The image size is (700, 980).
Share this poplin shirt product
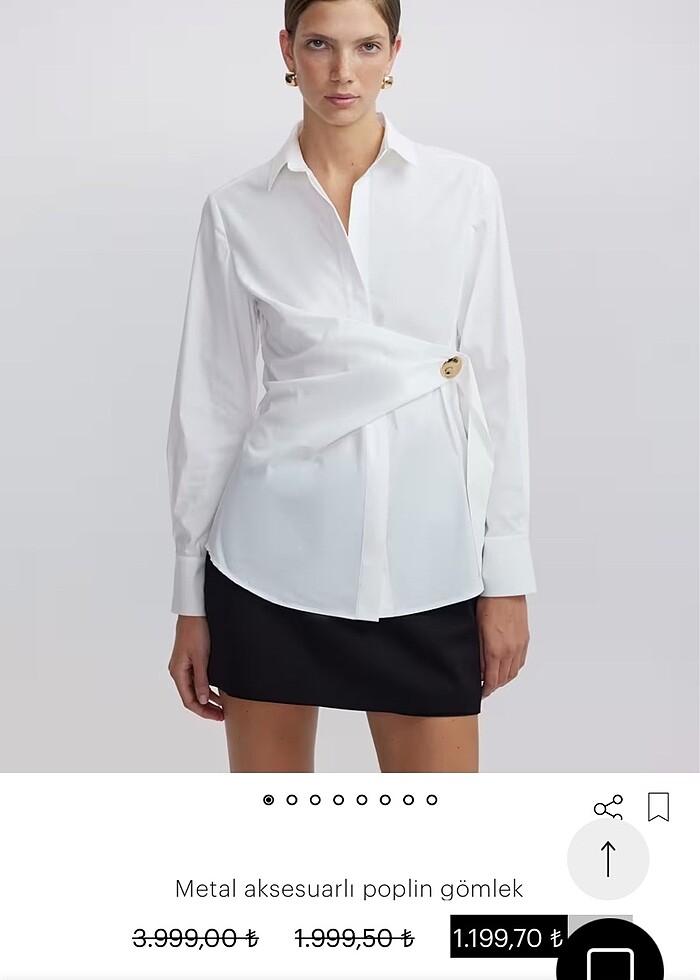pos(608,808)
